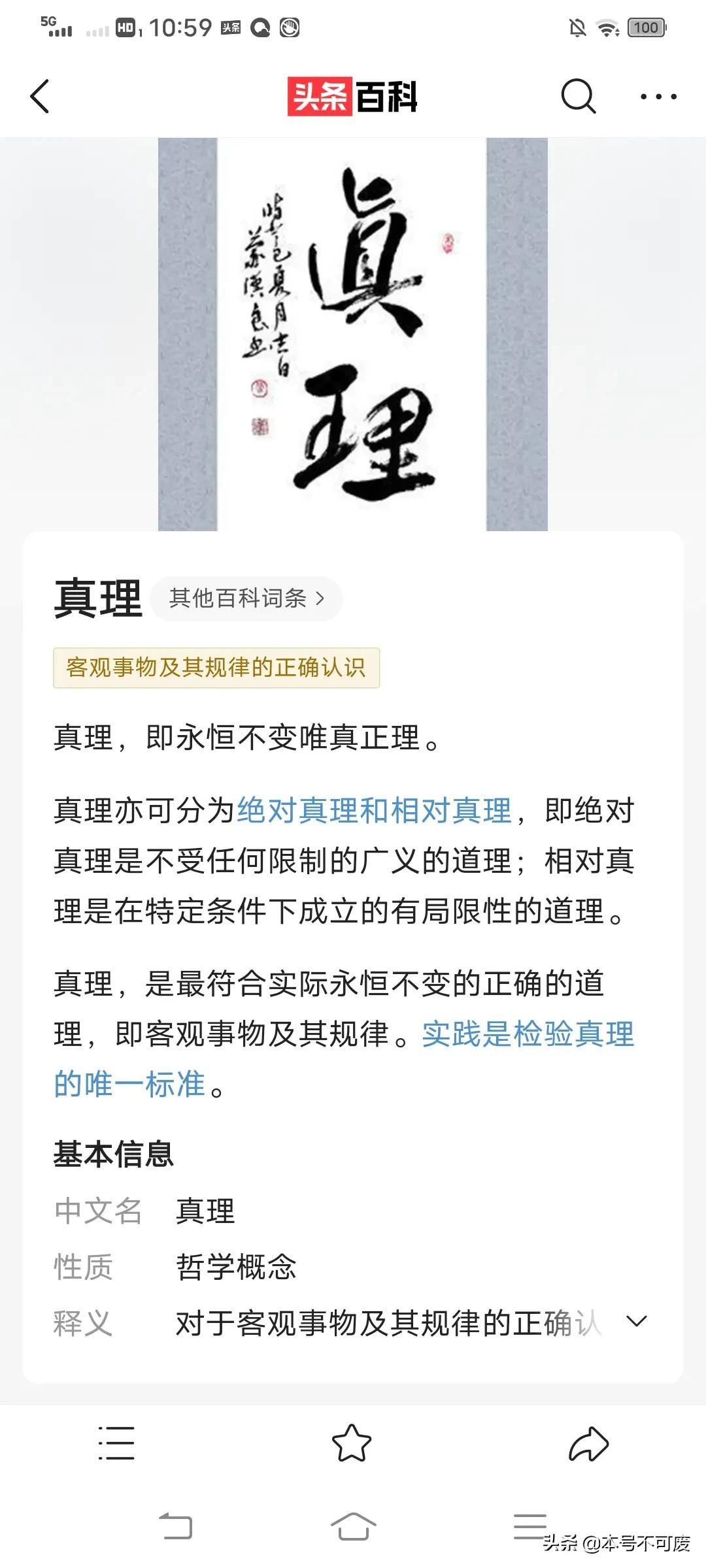Screen dimensions: 706x1568
Task: Open the table of contents list icon
Action: click(x=116, y=1443)
